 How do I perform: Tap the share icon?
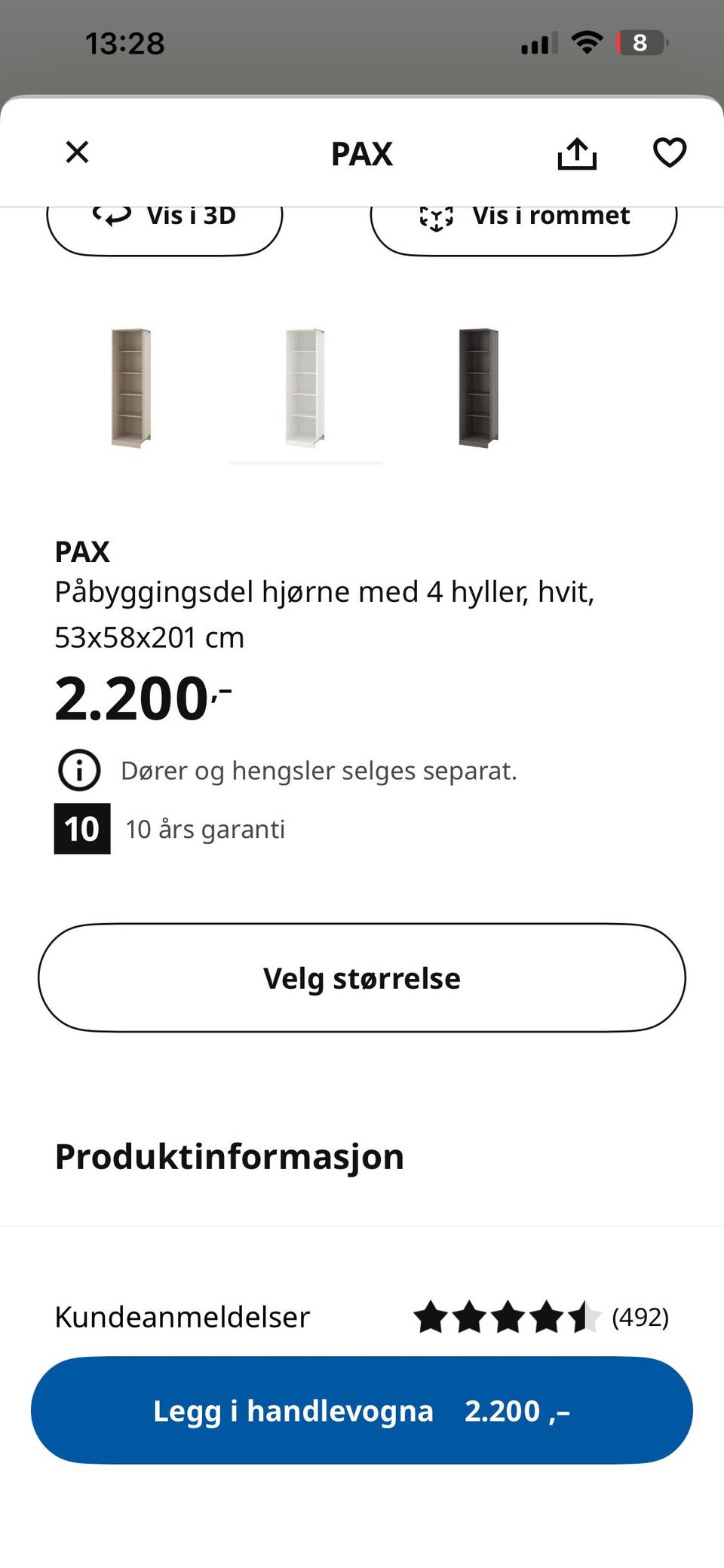pyautogui.click(x=577, y=152)
